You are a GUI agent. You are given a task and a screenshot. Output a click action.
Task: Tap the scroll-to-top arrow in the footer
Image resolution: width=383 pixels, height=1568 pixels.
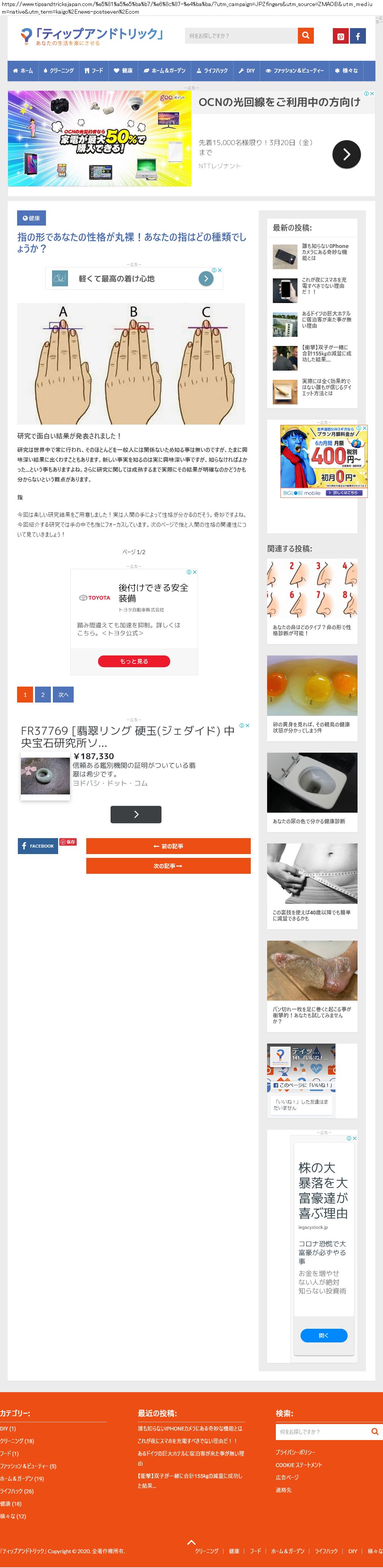point(191,1542)
